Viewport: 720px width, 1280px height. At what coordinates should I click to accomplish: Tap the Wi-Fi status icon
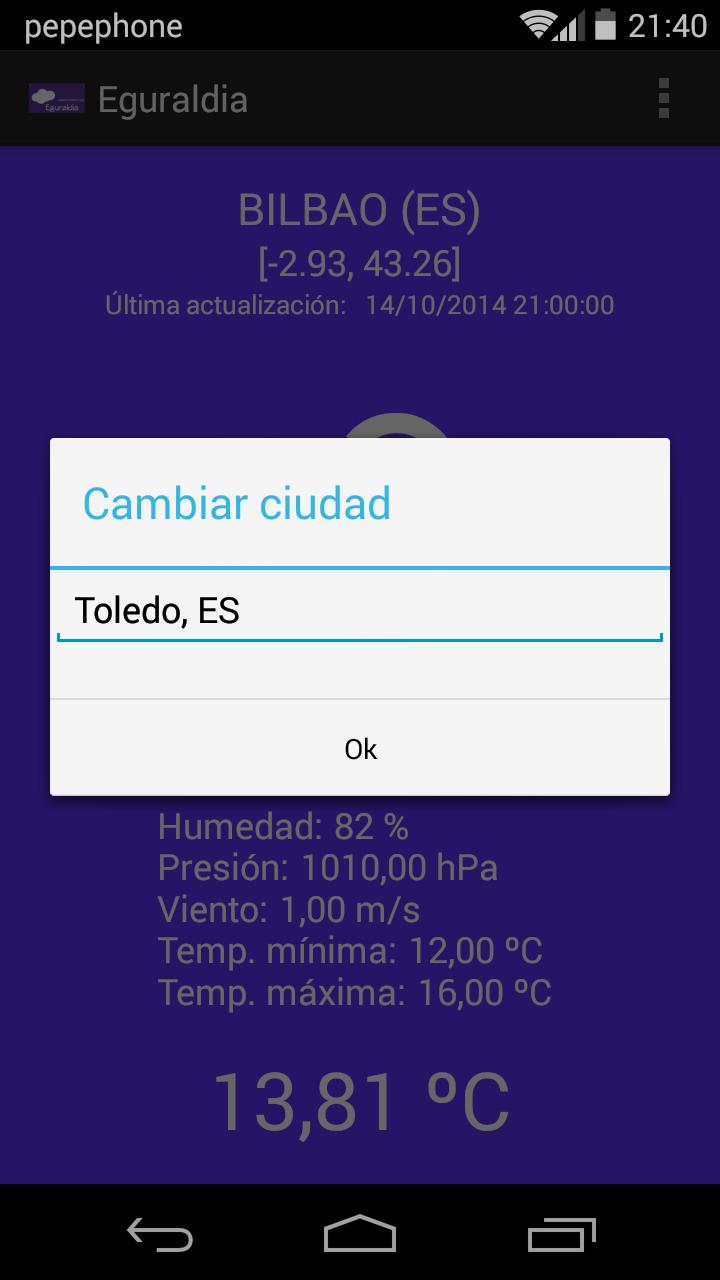coord(540,25)
